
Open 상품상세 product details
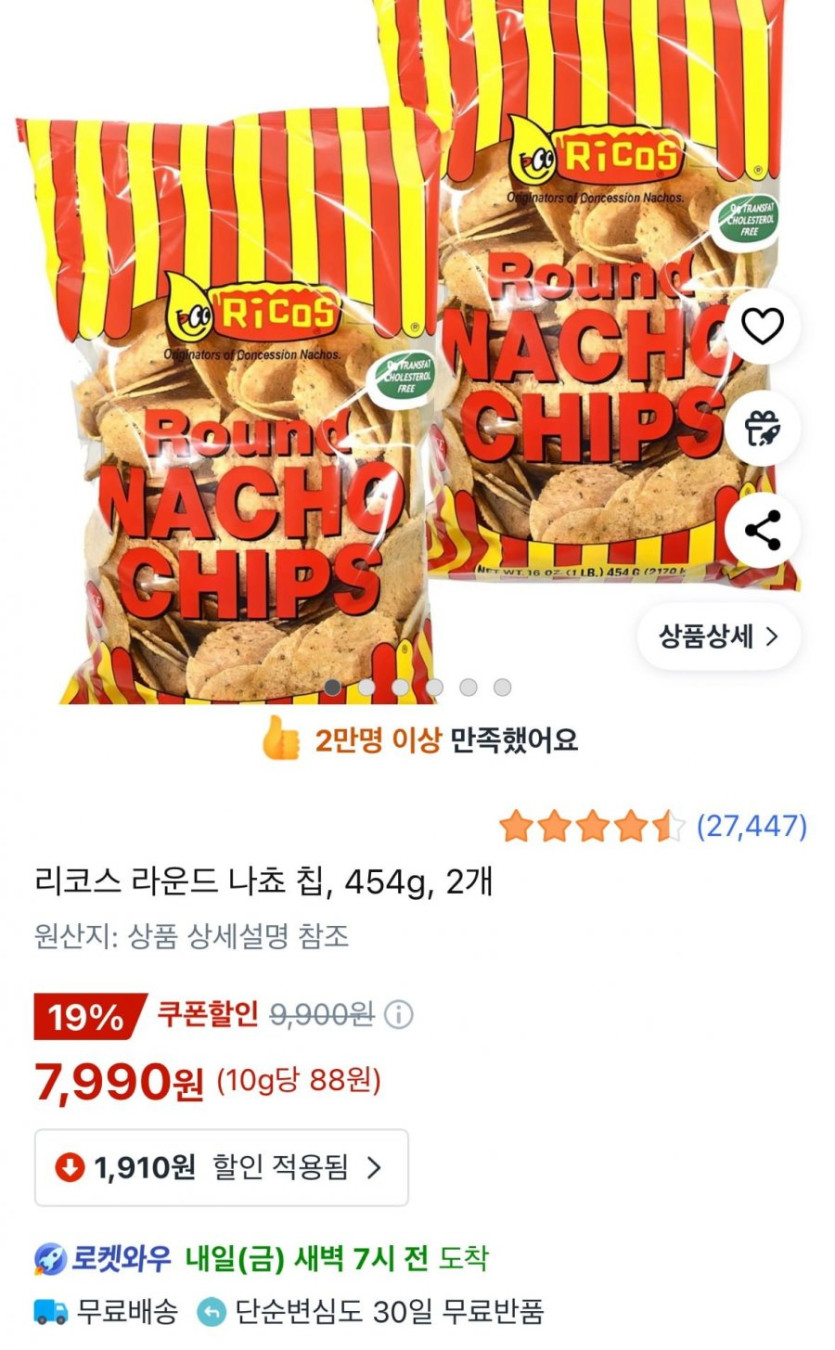718,636
